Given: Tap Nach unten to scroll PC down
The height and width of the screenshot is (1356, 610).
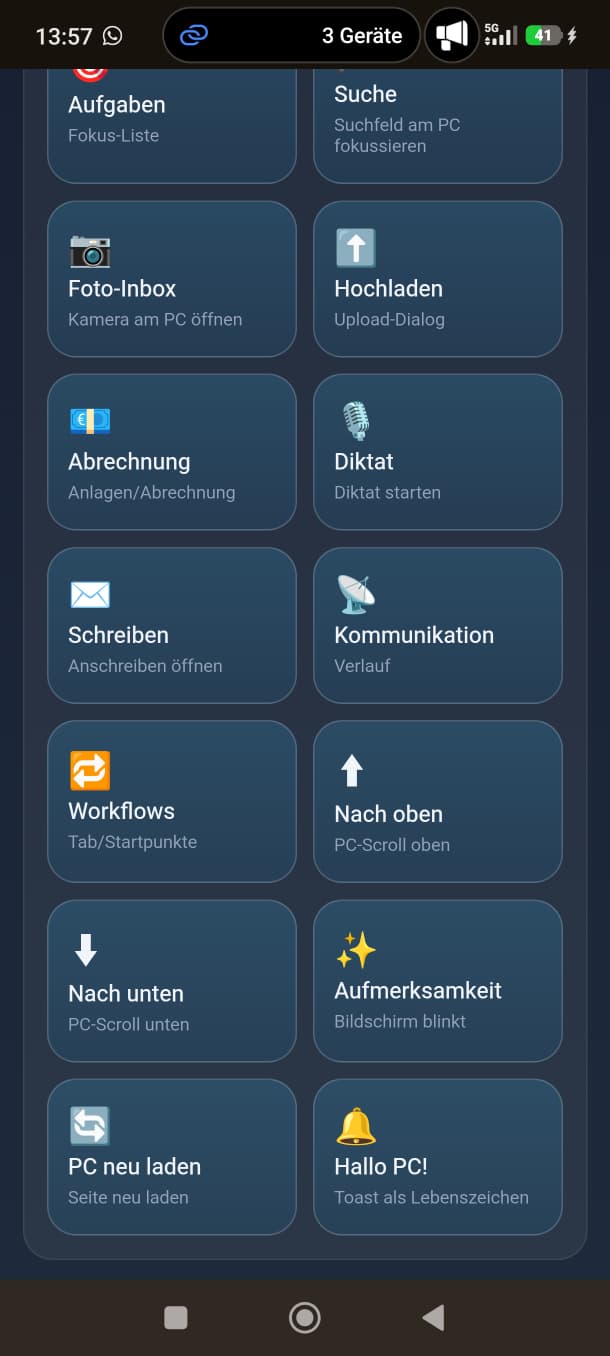Looking at the screenshot, I should point(171,980).
